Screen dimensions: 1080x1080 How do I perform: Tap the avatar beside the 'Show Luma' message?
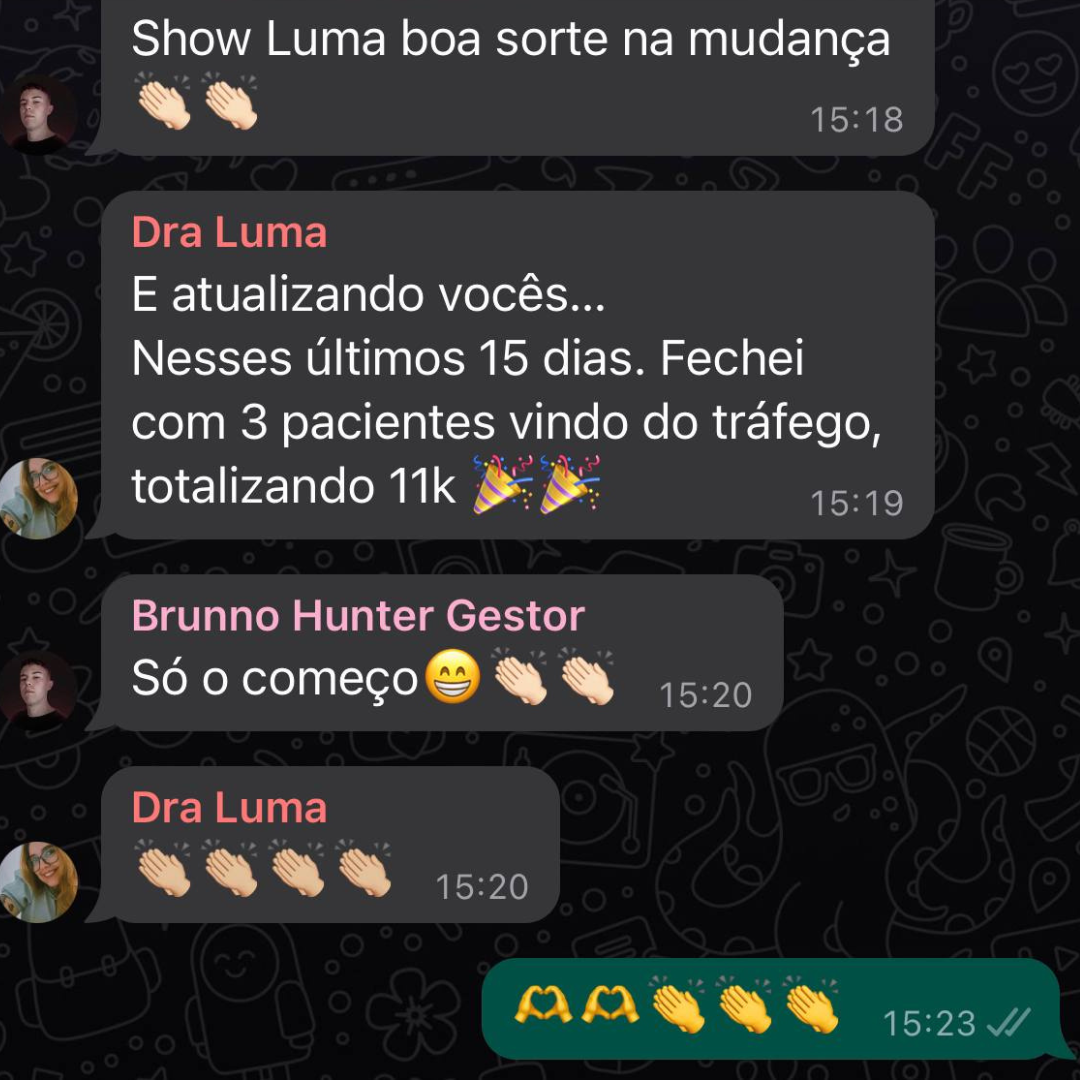tap(39, 114)
